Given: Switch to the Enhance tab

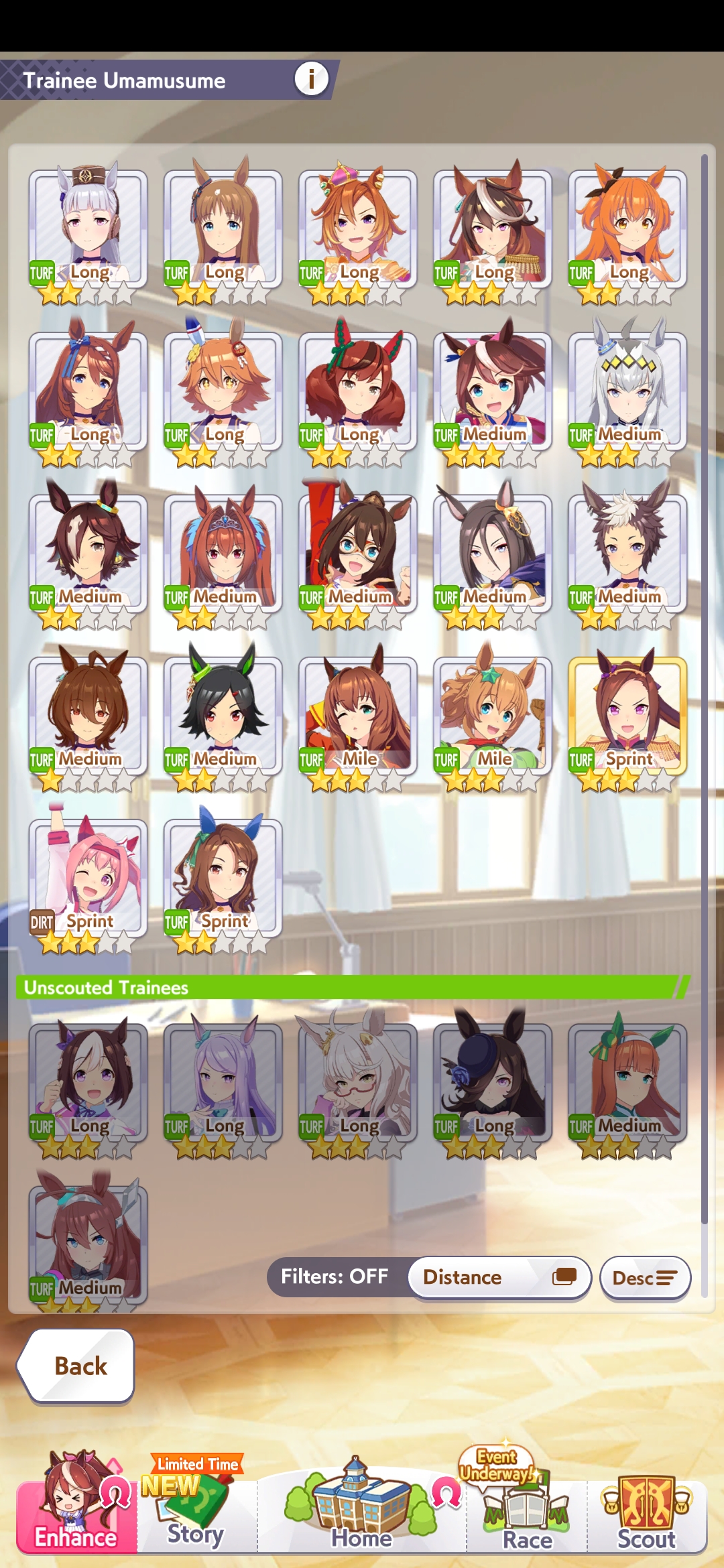Looking at the screenshot, I should point(76,1508).
